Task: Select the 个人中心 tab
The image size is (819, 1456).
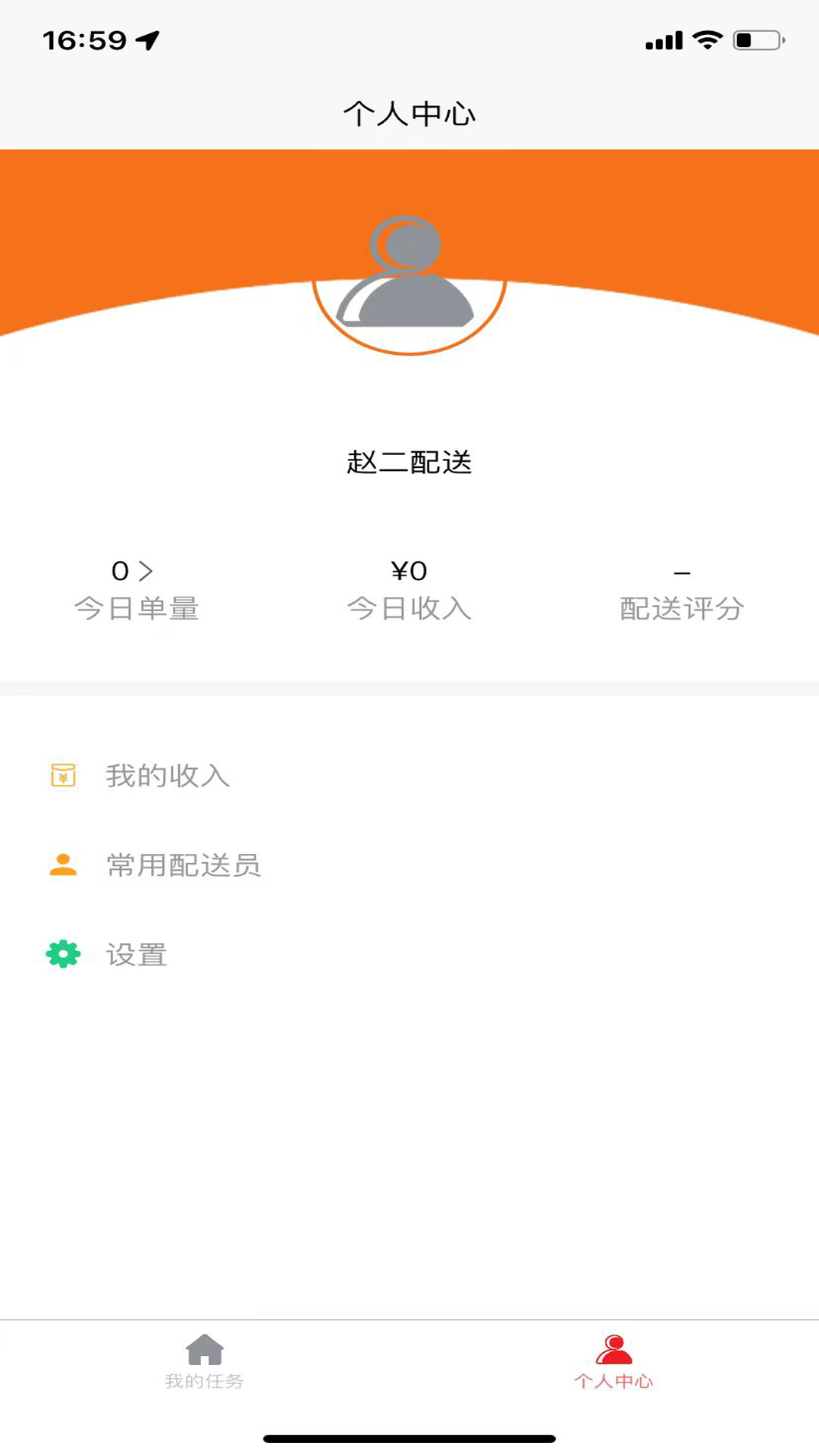Action: click(x=613, y=1361)
